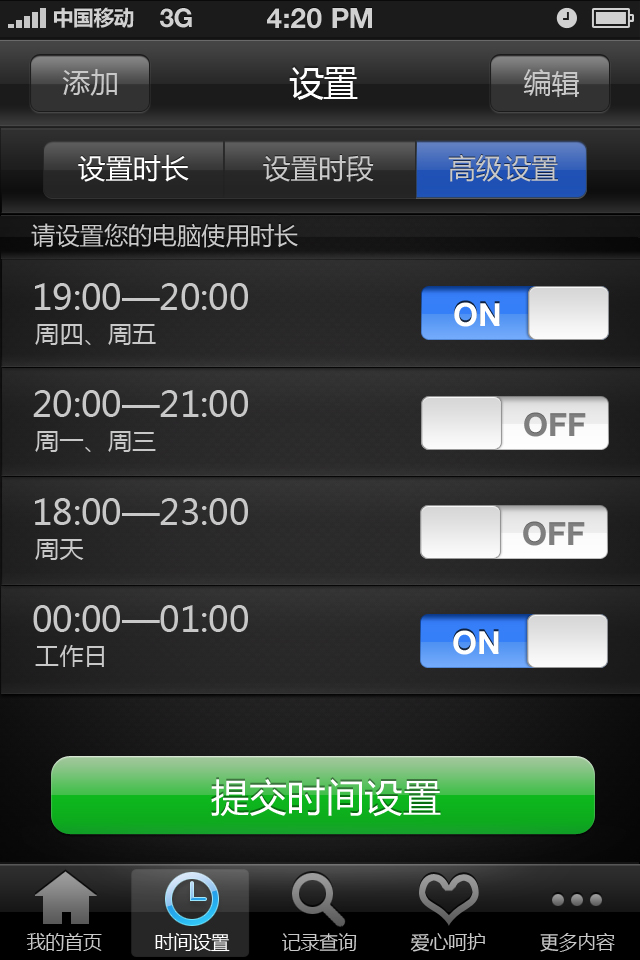Image resolution: width=640 pixels, height=960 pixels.
Task: Disable the 00:00—01:00 工作日 switch
Action: 514,641
